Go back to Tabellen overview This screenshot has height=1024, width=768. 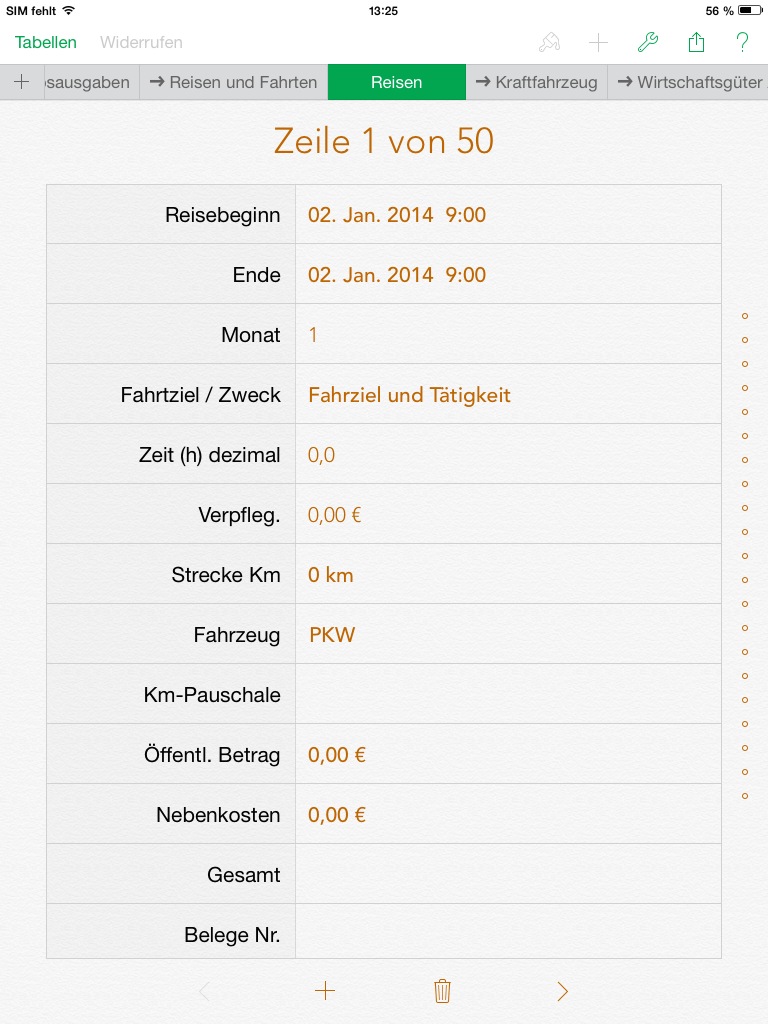(46, 42)
